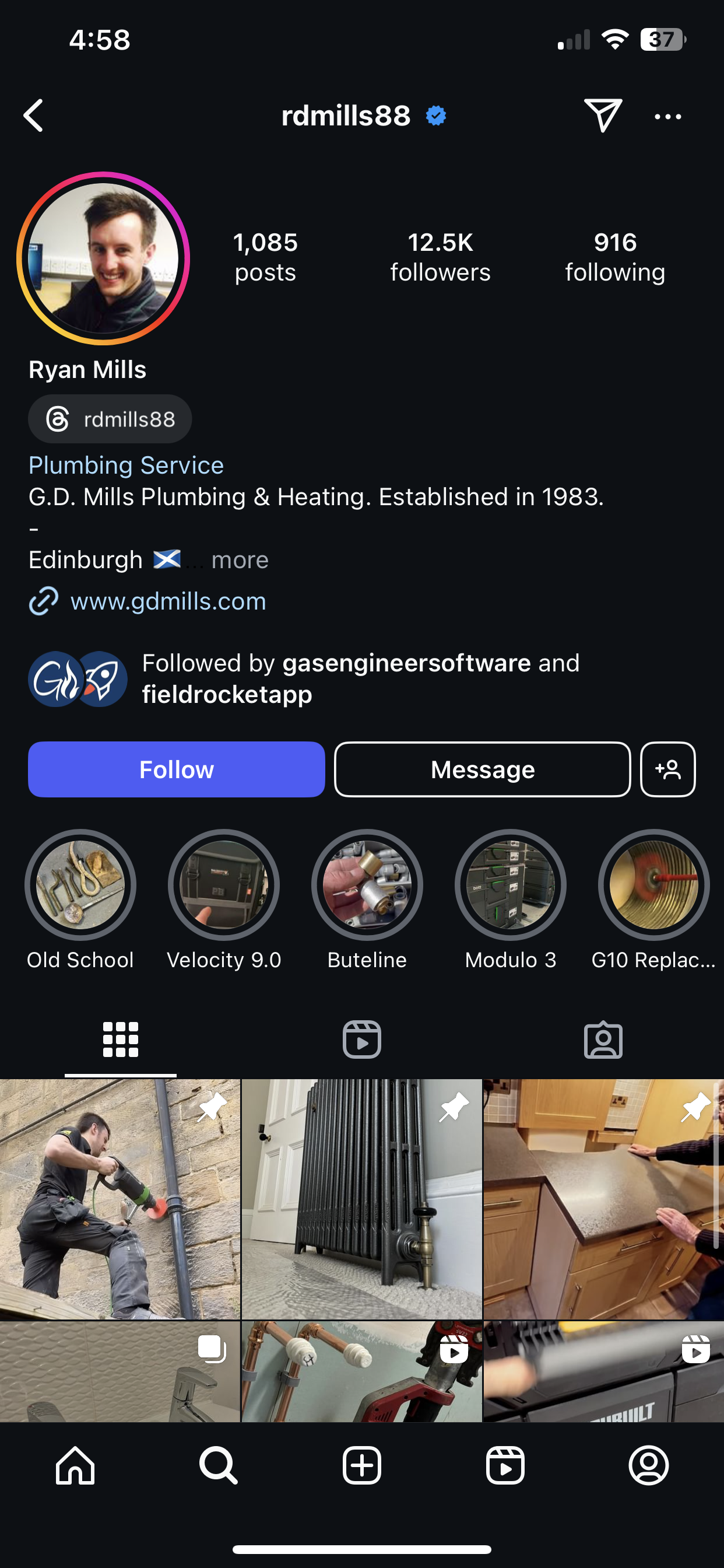View Ryan Mills' story from profile picture

[x=103, y=258]
